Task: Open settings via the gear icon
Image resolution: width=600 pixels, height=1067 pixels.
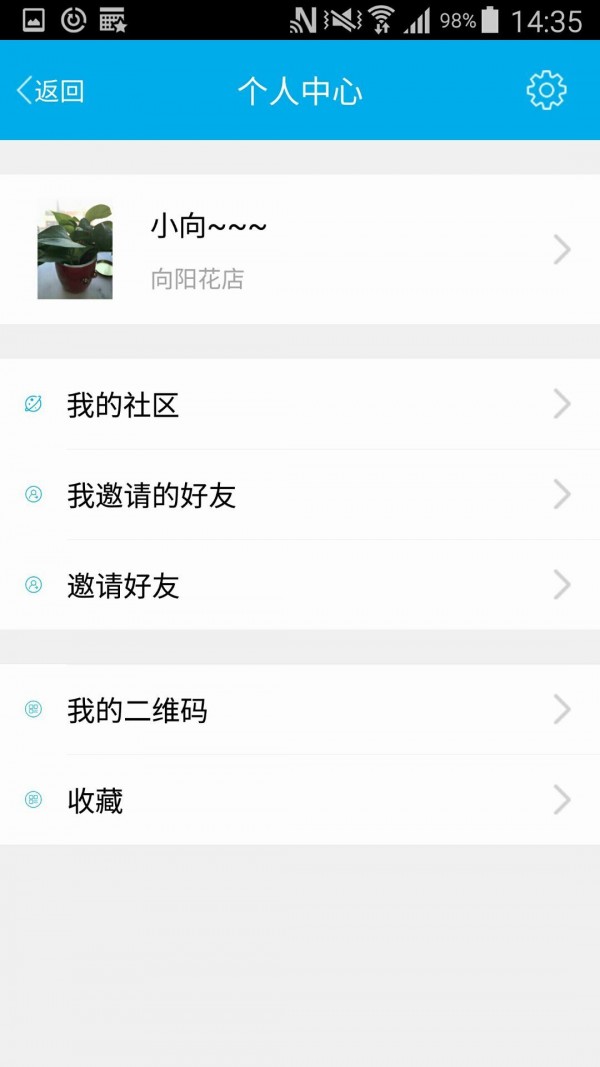Action: [x=546, y=91]
